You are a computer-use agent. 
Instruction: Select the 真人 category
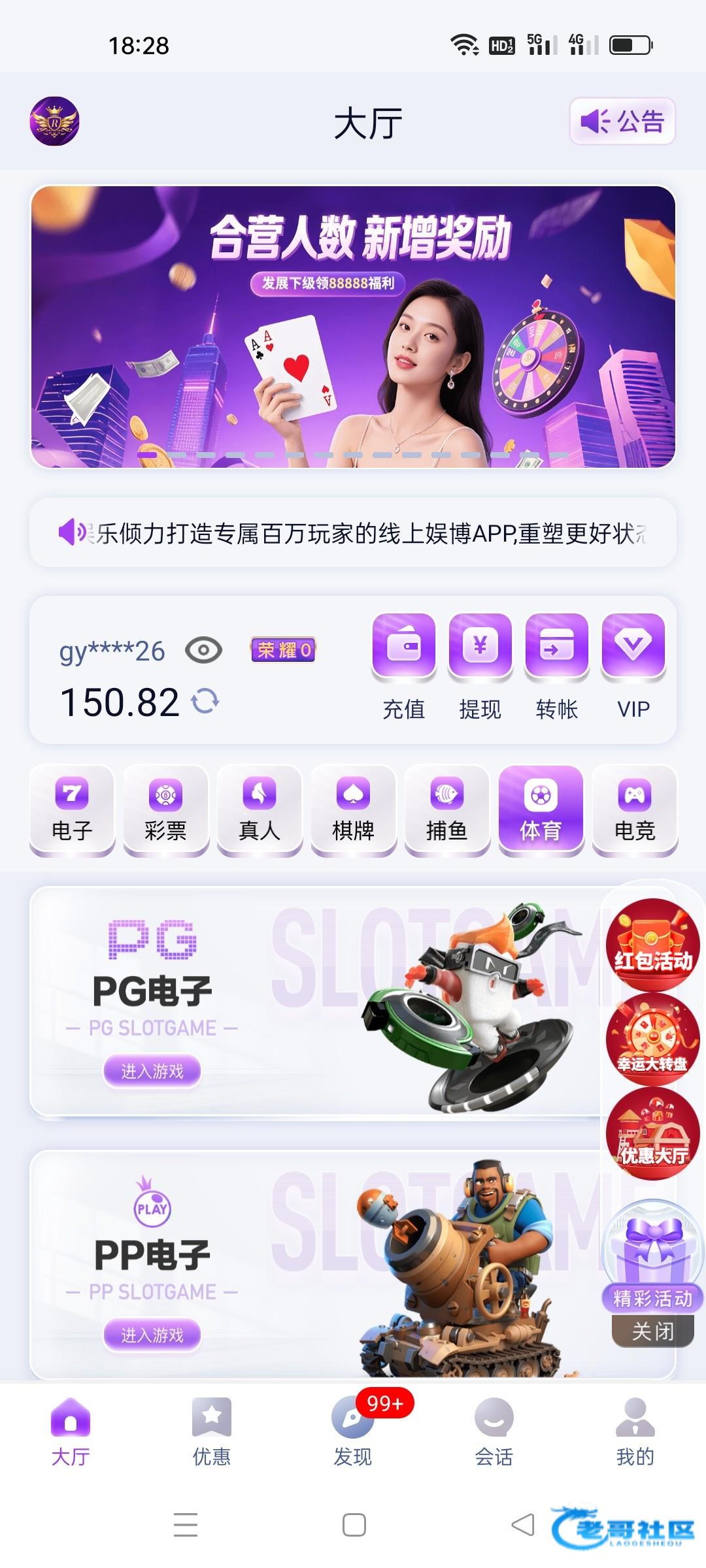tap(260, 809)
